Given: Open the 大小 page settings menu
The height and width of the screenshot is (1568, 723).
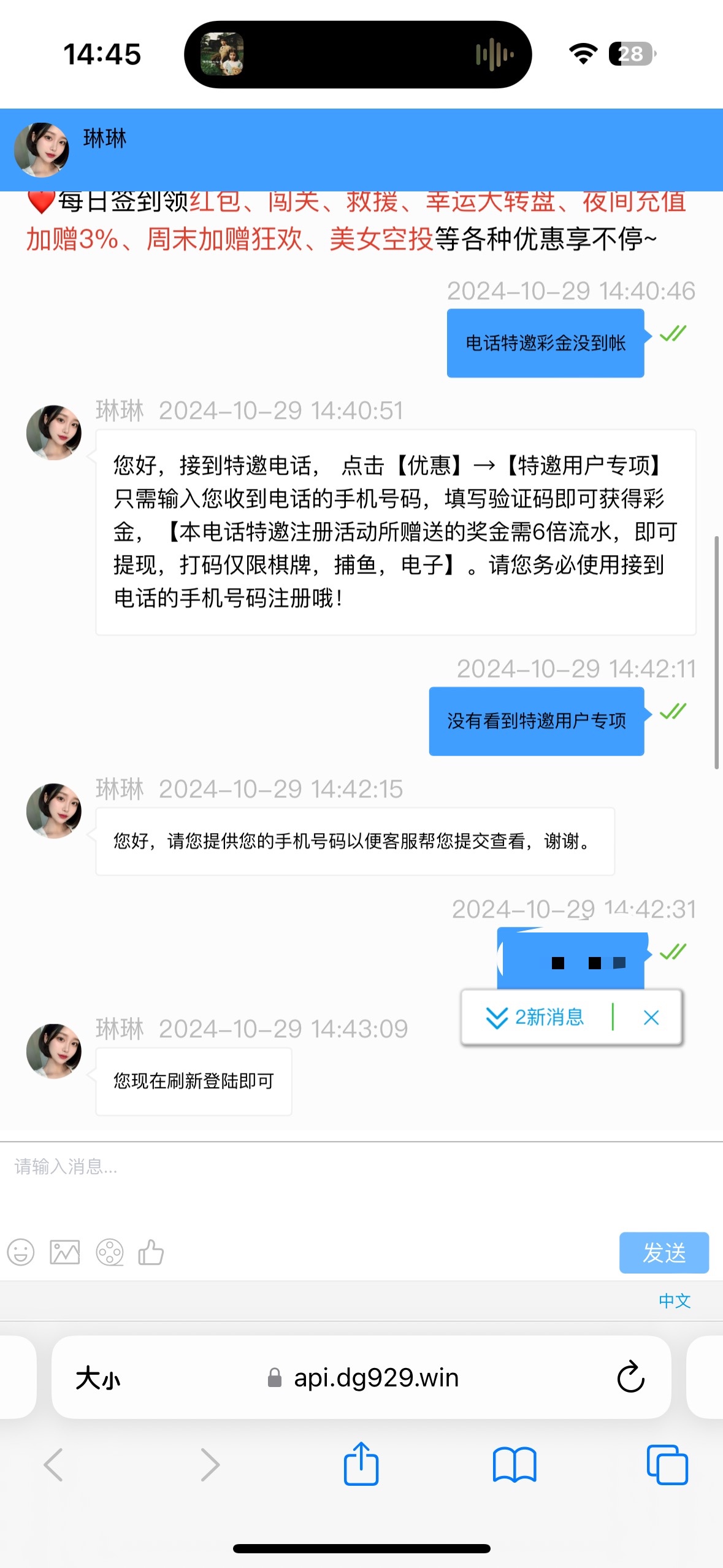Looking at the screenshot, I should [98, 1378].
